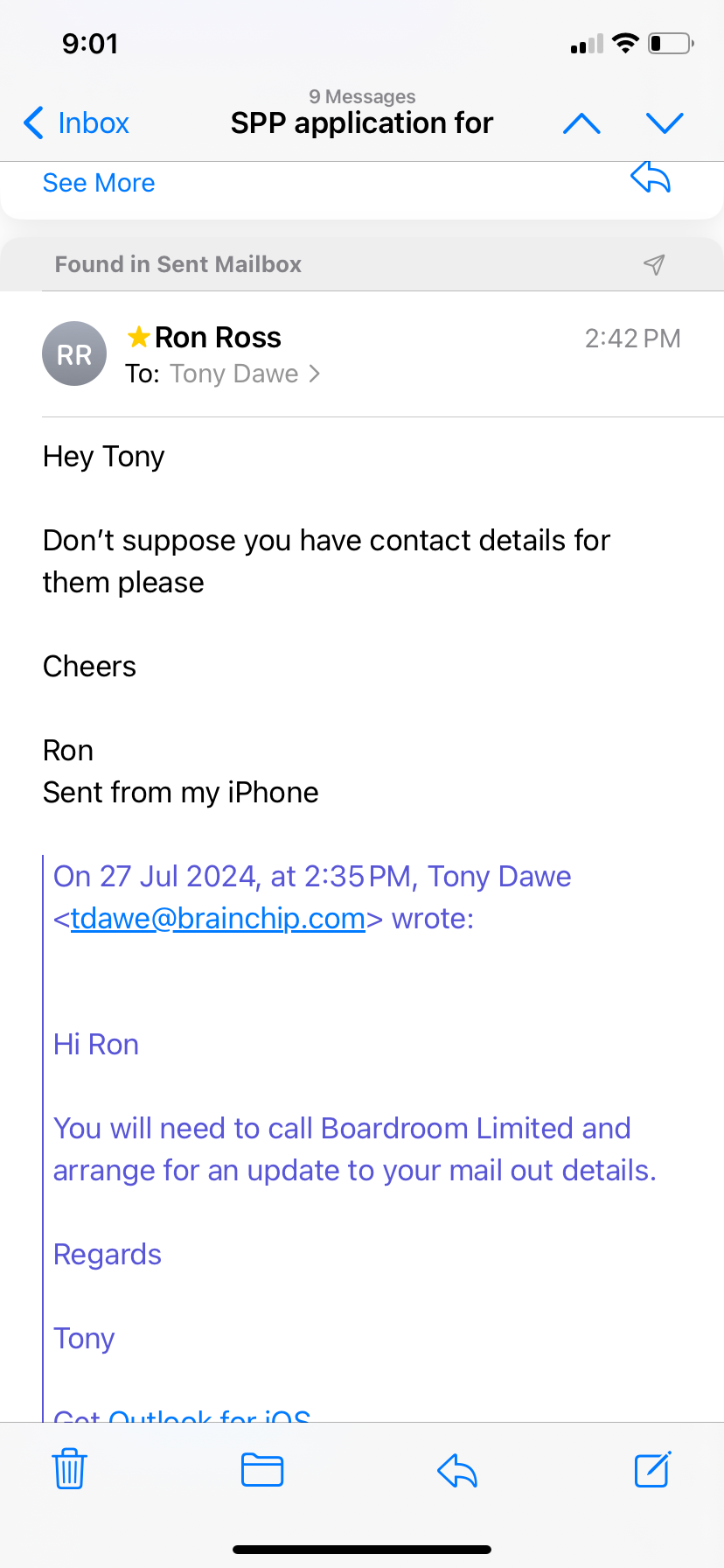This screenshot has width=724, height=1568.
Task: Show recipient details for Tony Dawe
Action: (x=245, y=374)
